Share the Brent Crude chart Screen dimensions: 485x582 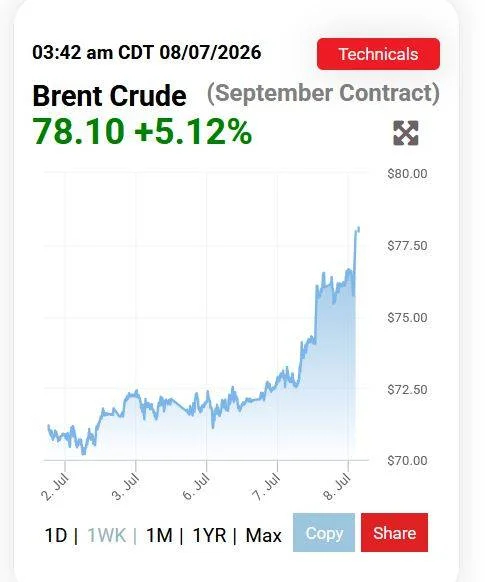click(394, 533)
